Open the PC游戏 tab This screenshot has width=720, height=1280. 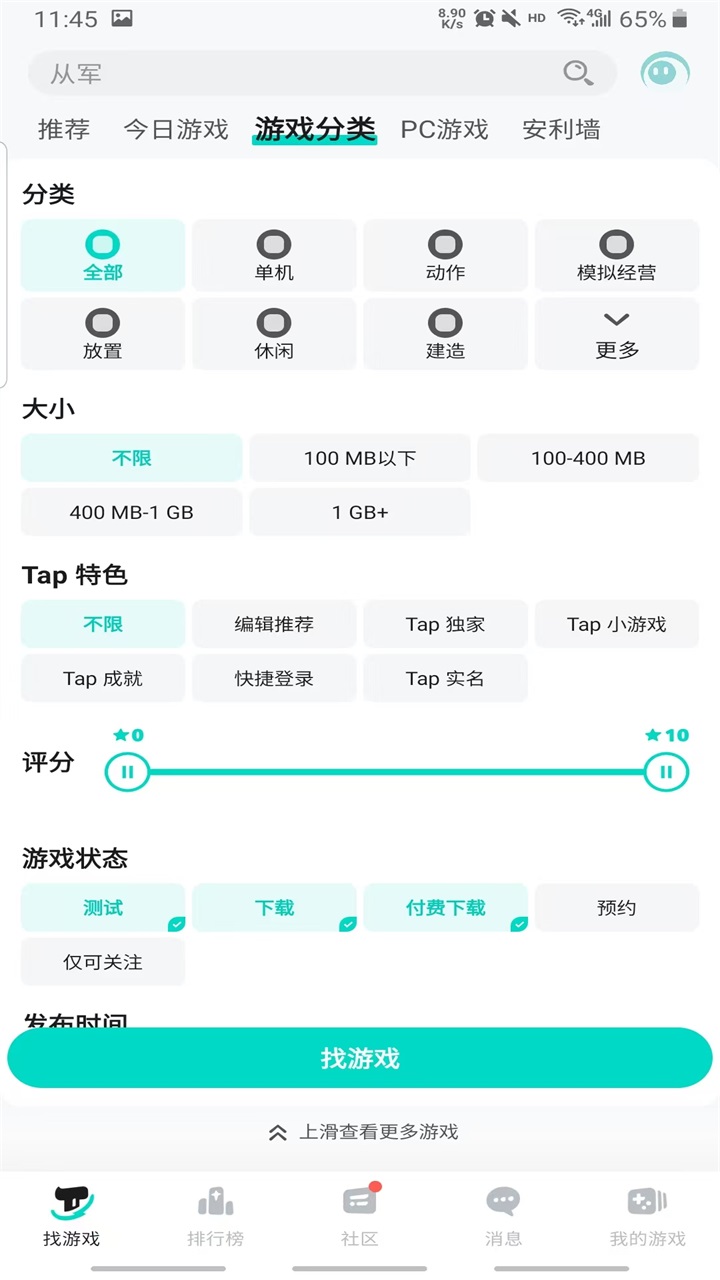click(444, 129)
